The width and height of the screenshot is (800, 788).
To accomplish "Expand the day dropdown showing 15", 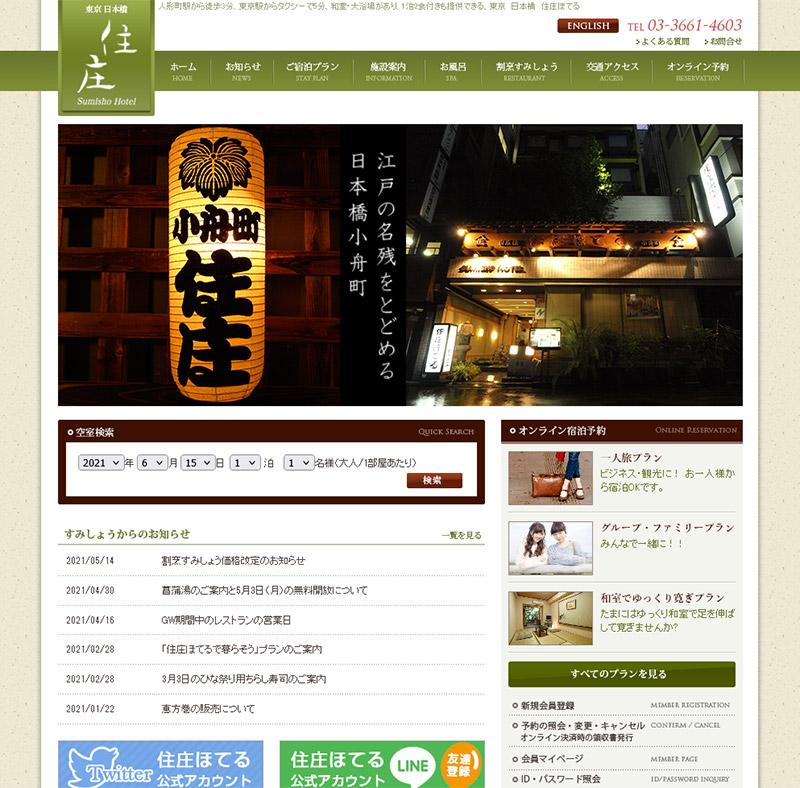I will coord(196,463).
